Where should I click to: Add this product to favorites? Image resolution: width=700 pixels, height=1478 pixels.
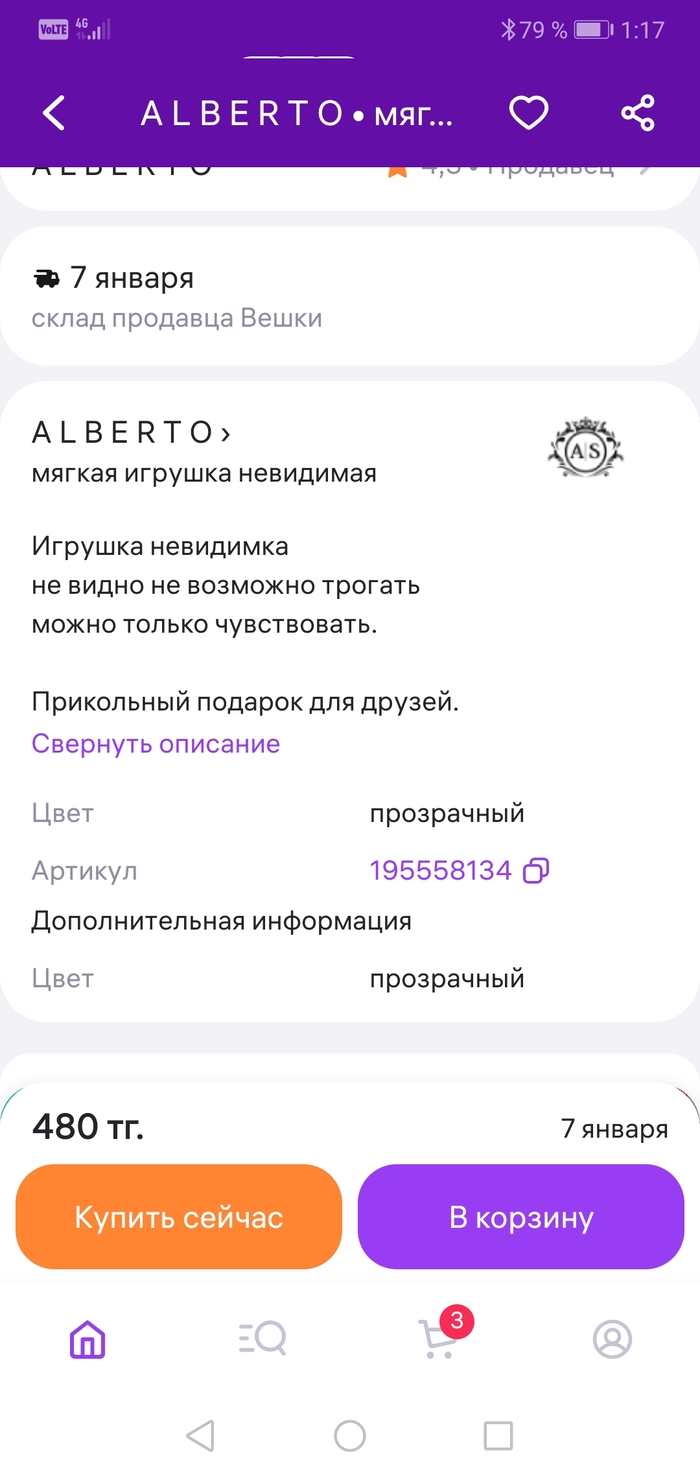click(528, 113)
